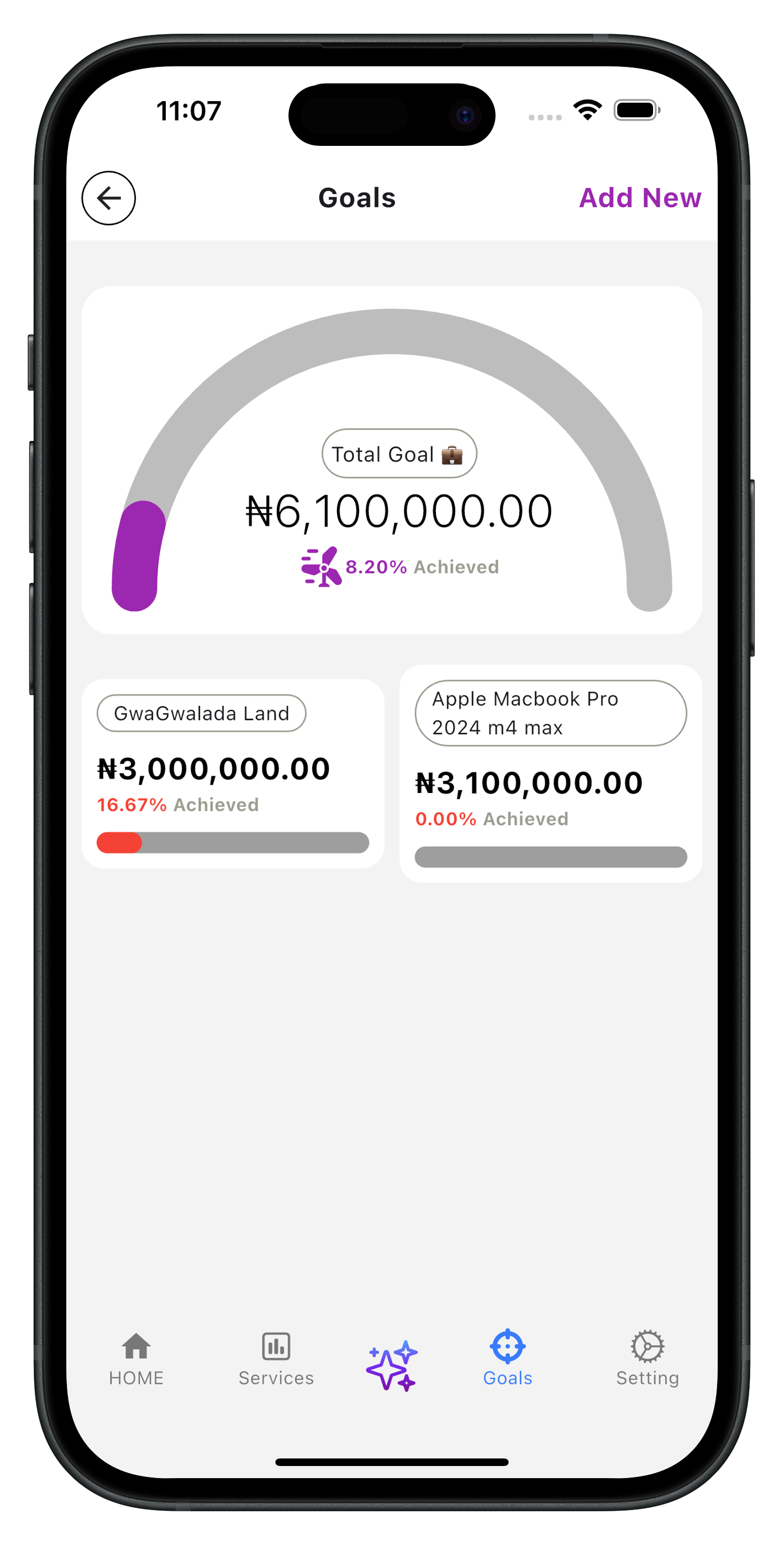Open the GwaGwalada Land goal card
The height and width of the screenshot is (1545, 784).
[233, 772]
